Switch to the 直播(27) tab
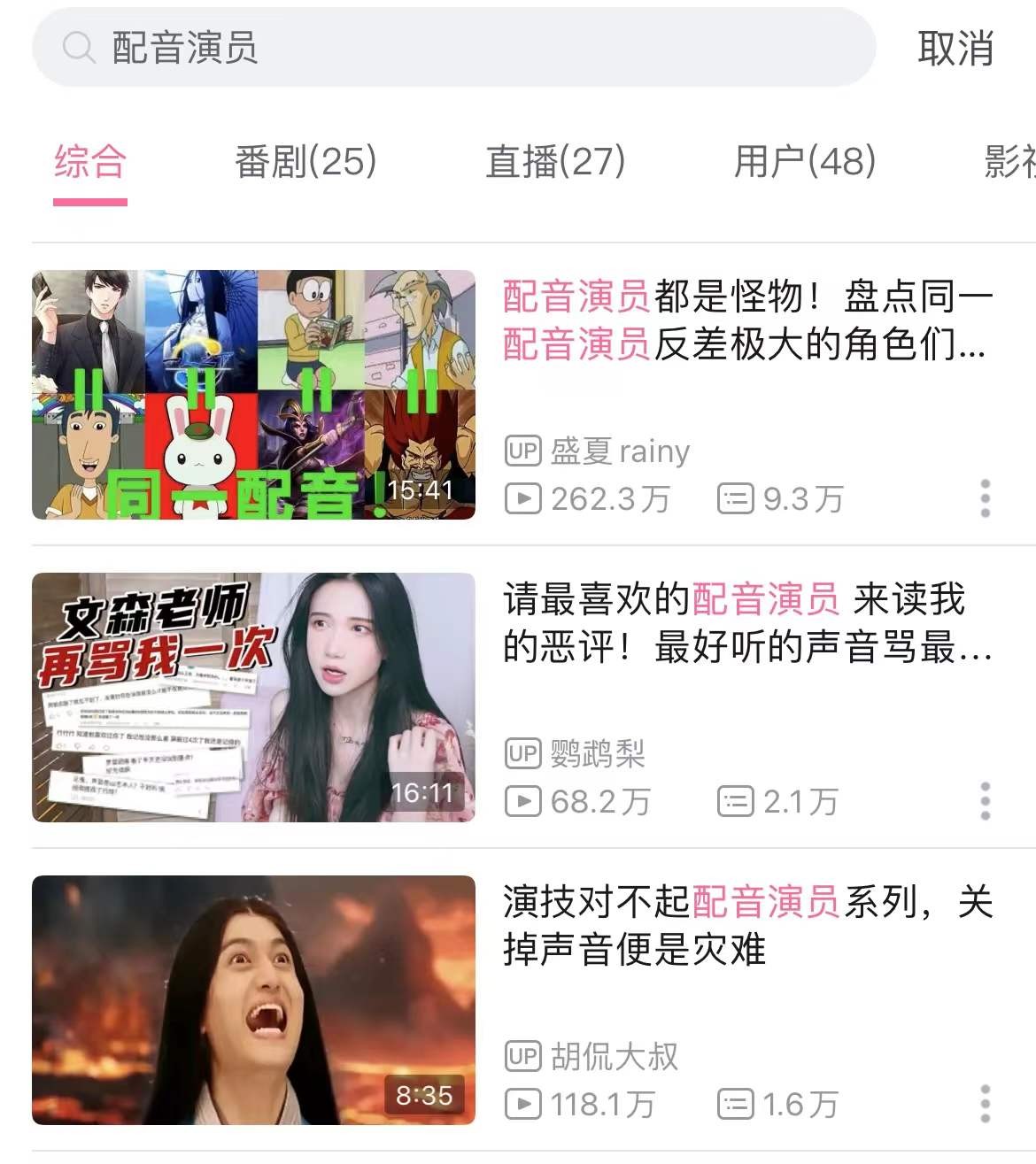The image size is (1036, 1164). coord(555,163)
